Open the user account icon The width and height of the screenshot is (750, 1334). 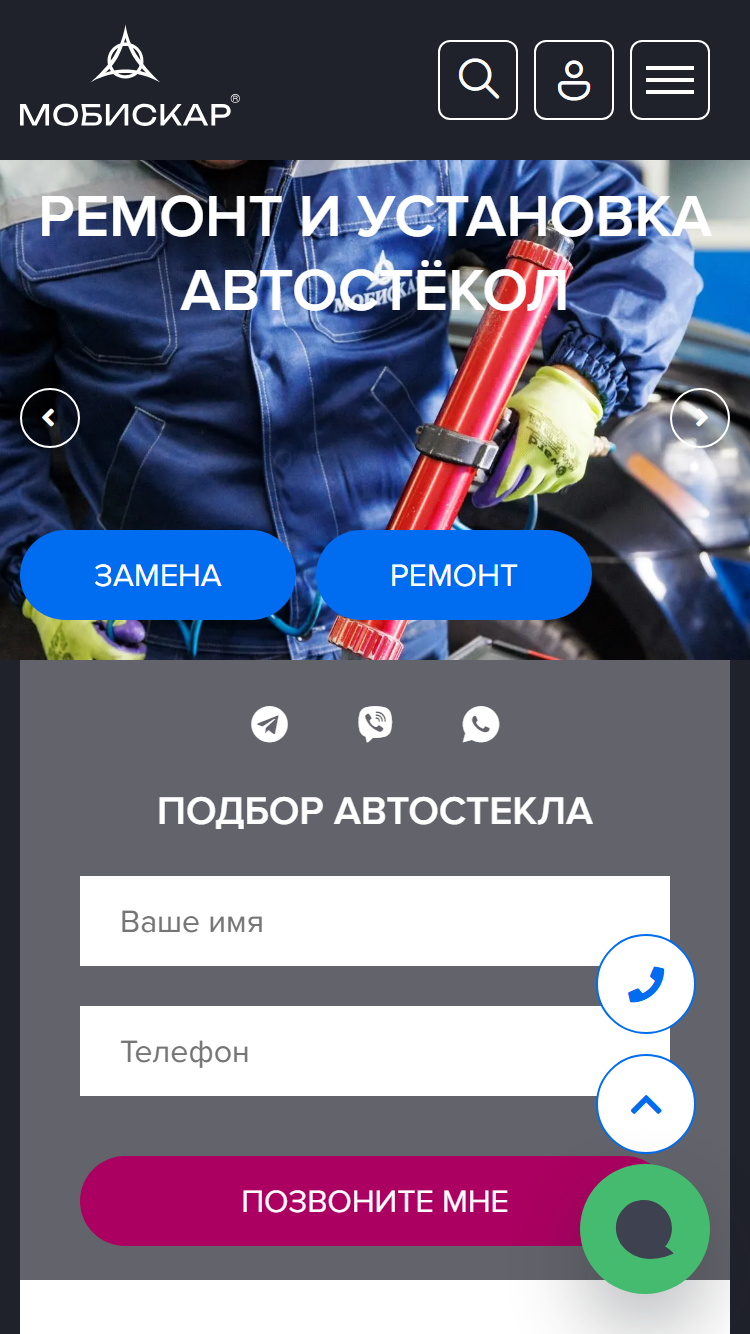pos(574,80)
